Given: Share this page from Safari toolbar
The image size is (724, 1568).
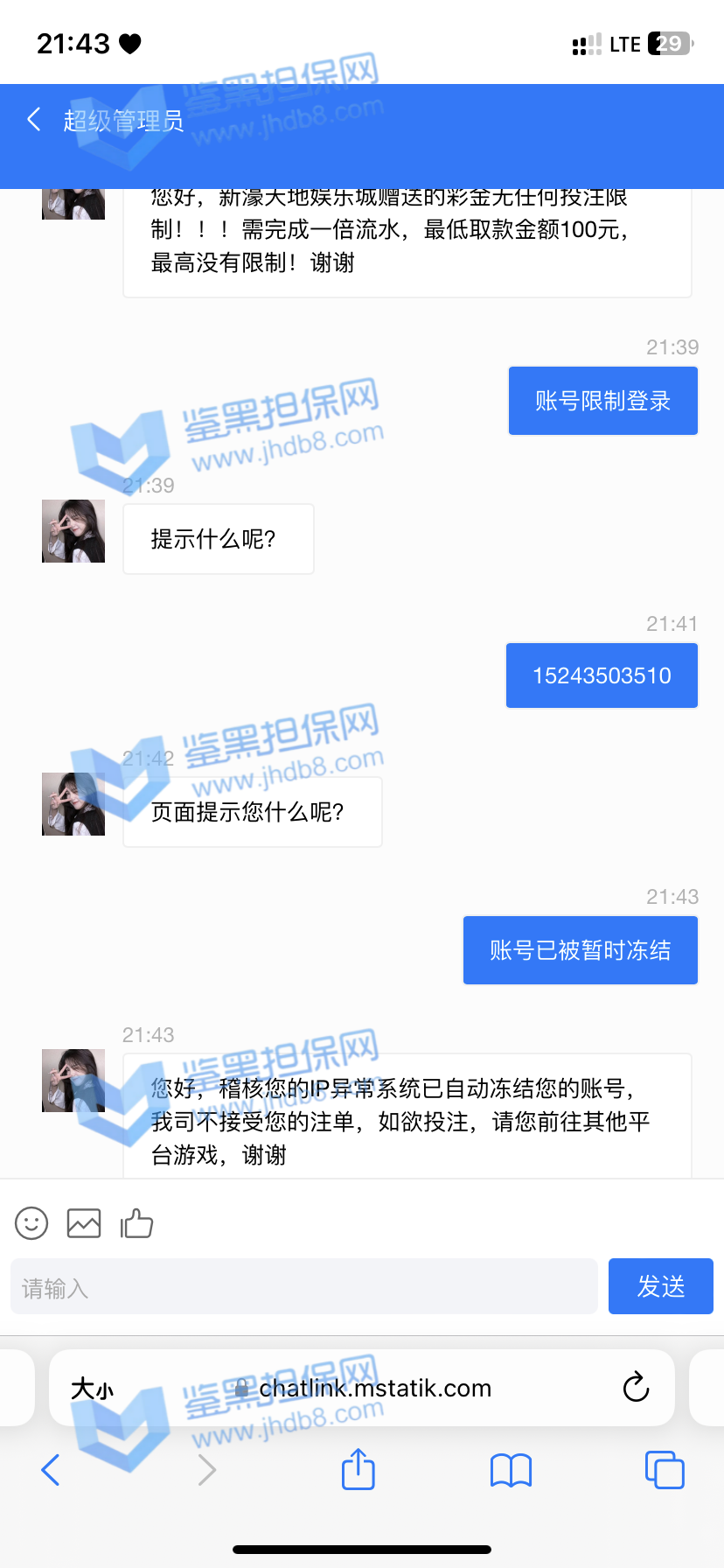Looking at the screenshot, I should 358,1470.
